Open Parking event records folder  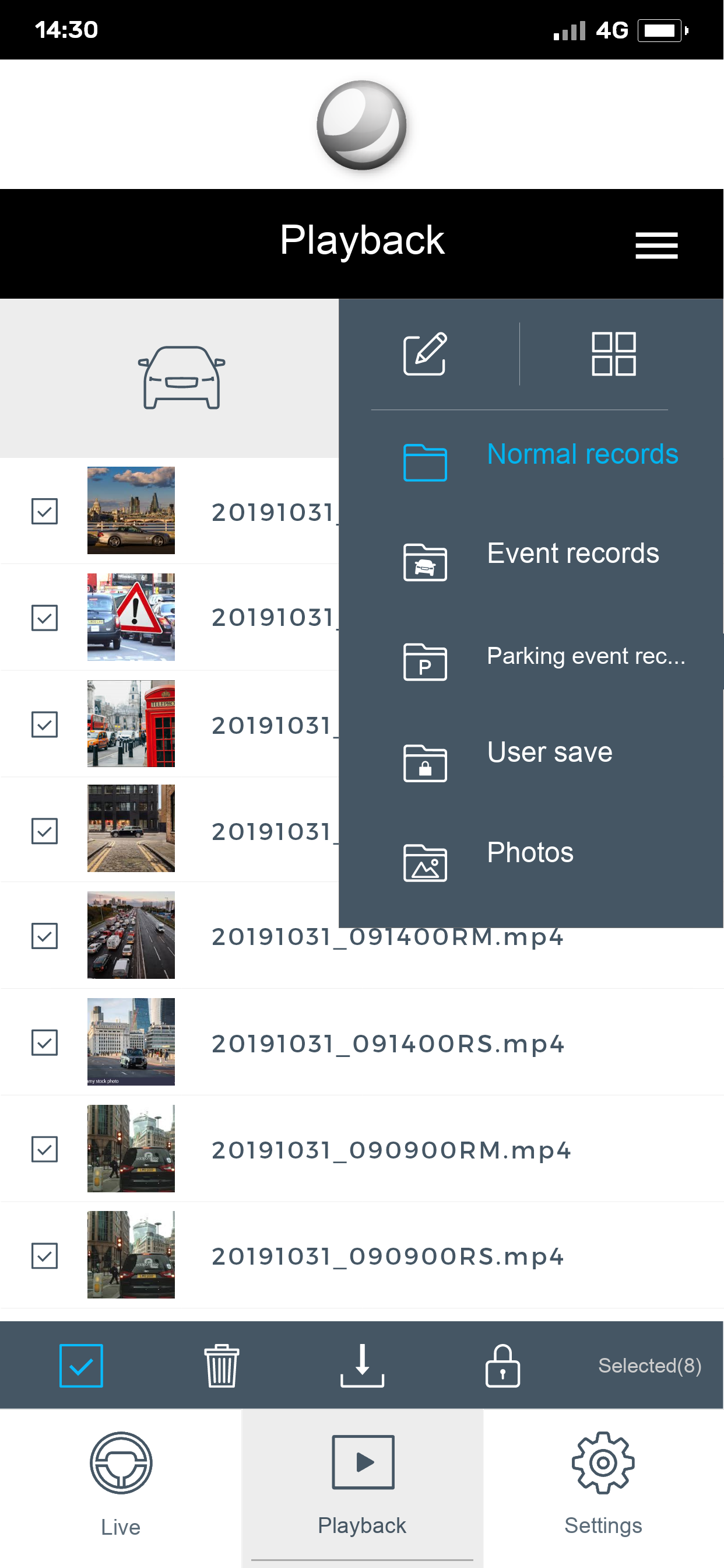pos(544,657)
